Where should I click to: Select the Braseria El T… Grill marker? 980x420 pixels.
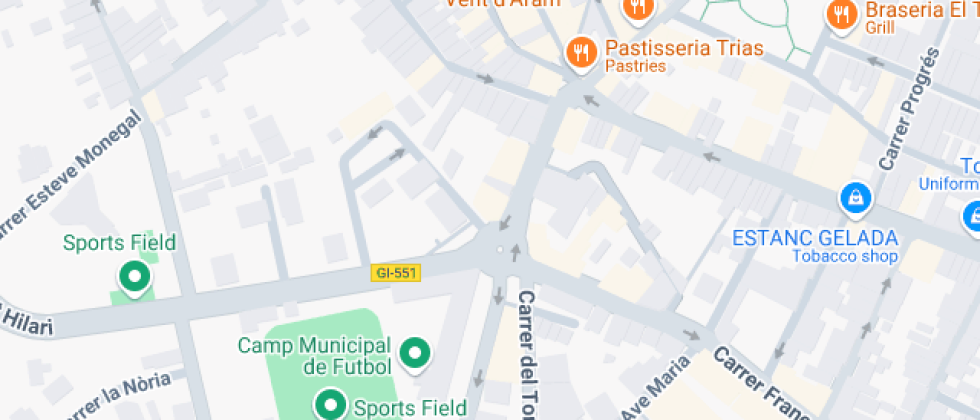(842, 16)
